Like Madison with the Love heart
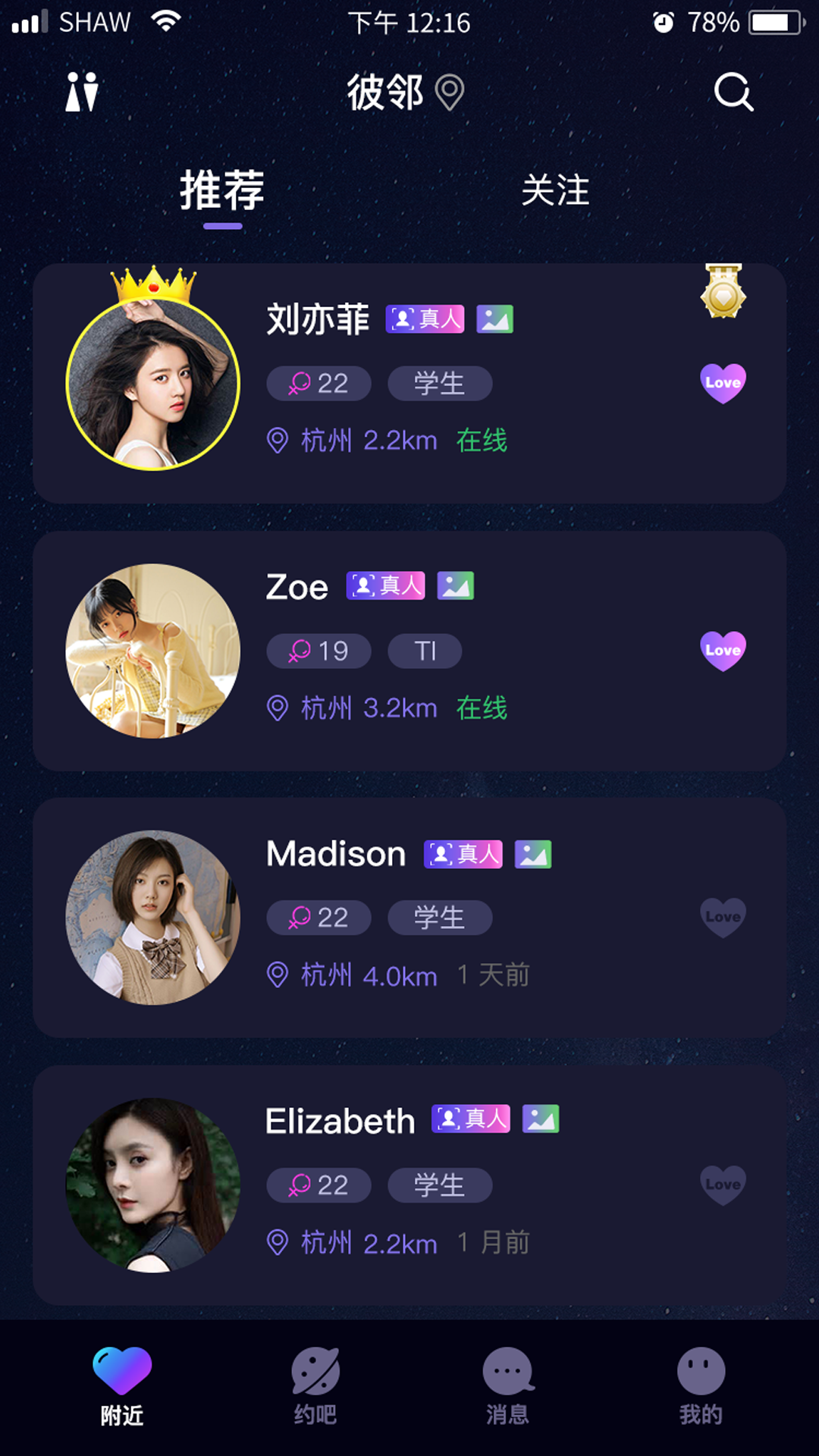 723,918
